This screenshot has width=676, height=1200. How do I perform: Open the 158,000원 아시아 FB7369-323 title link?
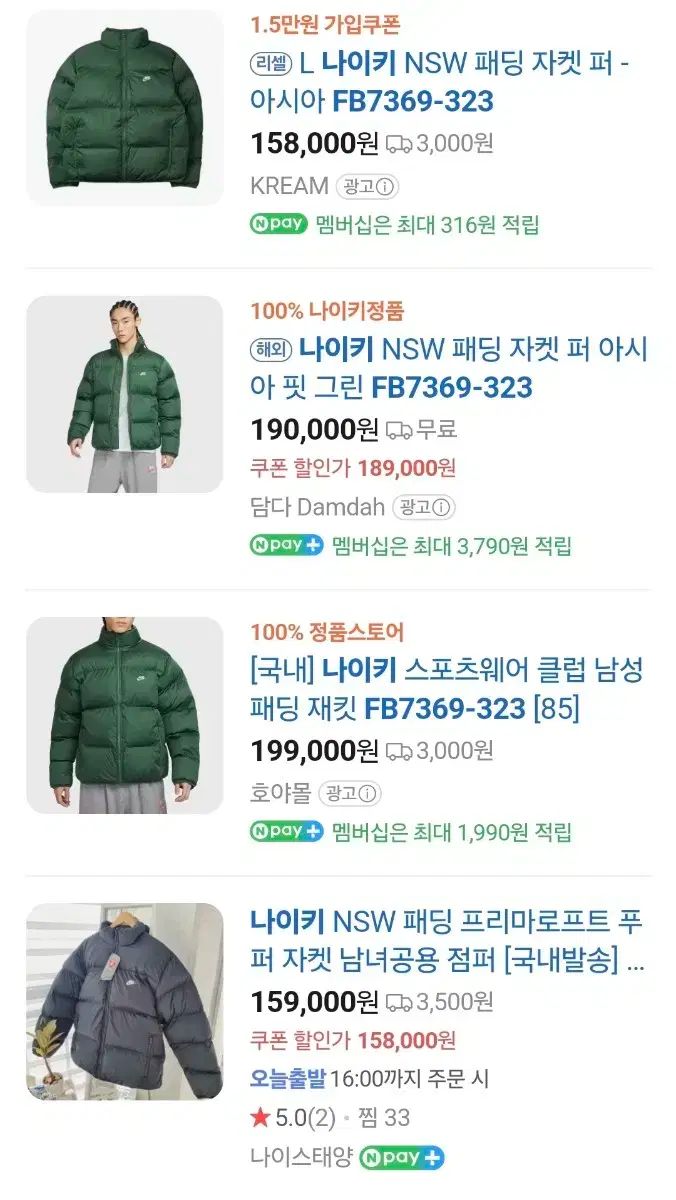[x=450, y=82]
